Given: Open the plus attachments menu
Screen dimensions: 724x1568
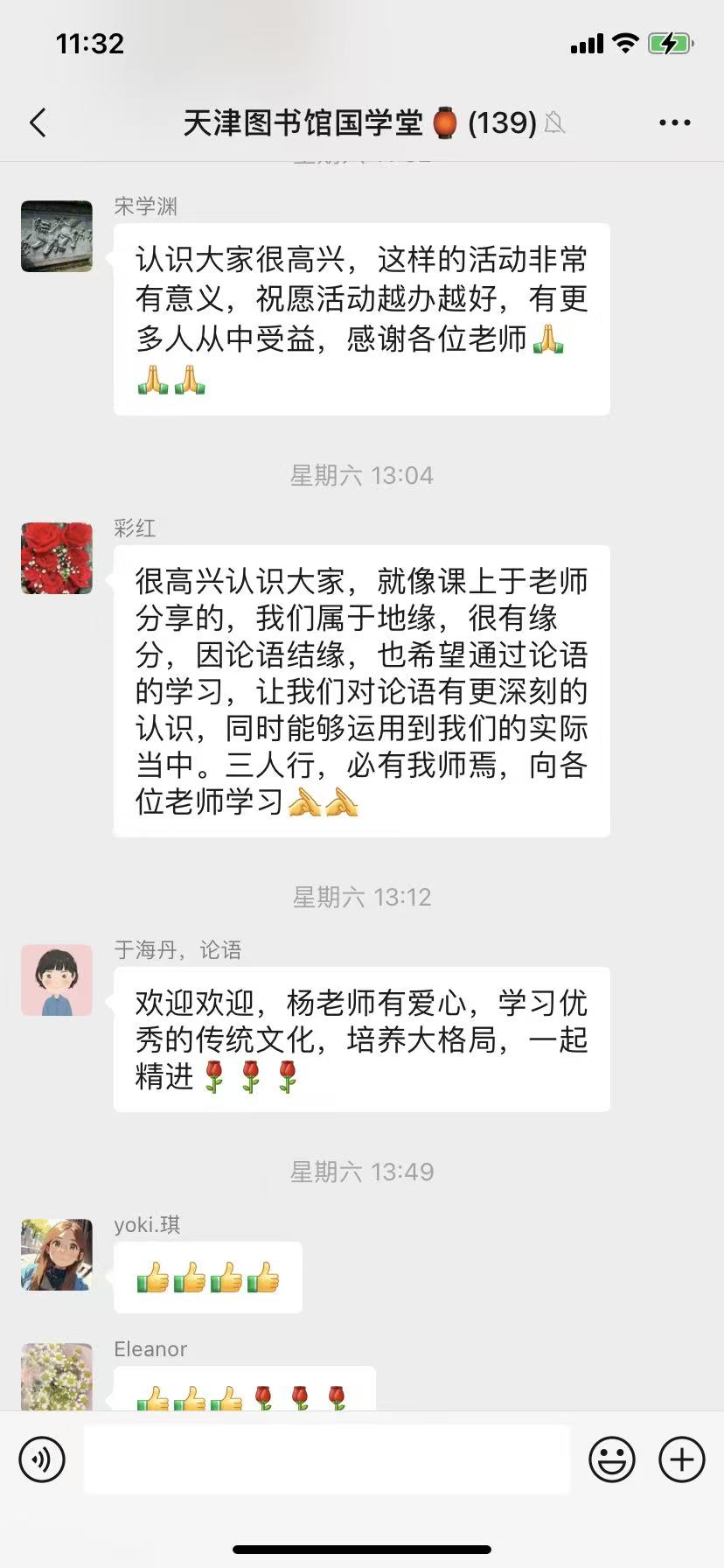Looking at the screenshot, I should [x=681, y=1459].
